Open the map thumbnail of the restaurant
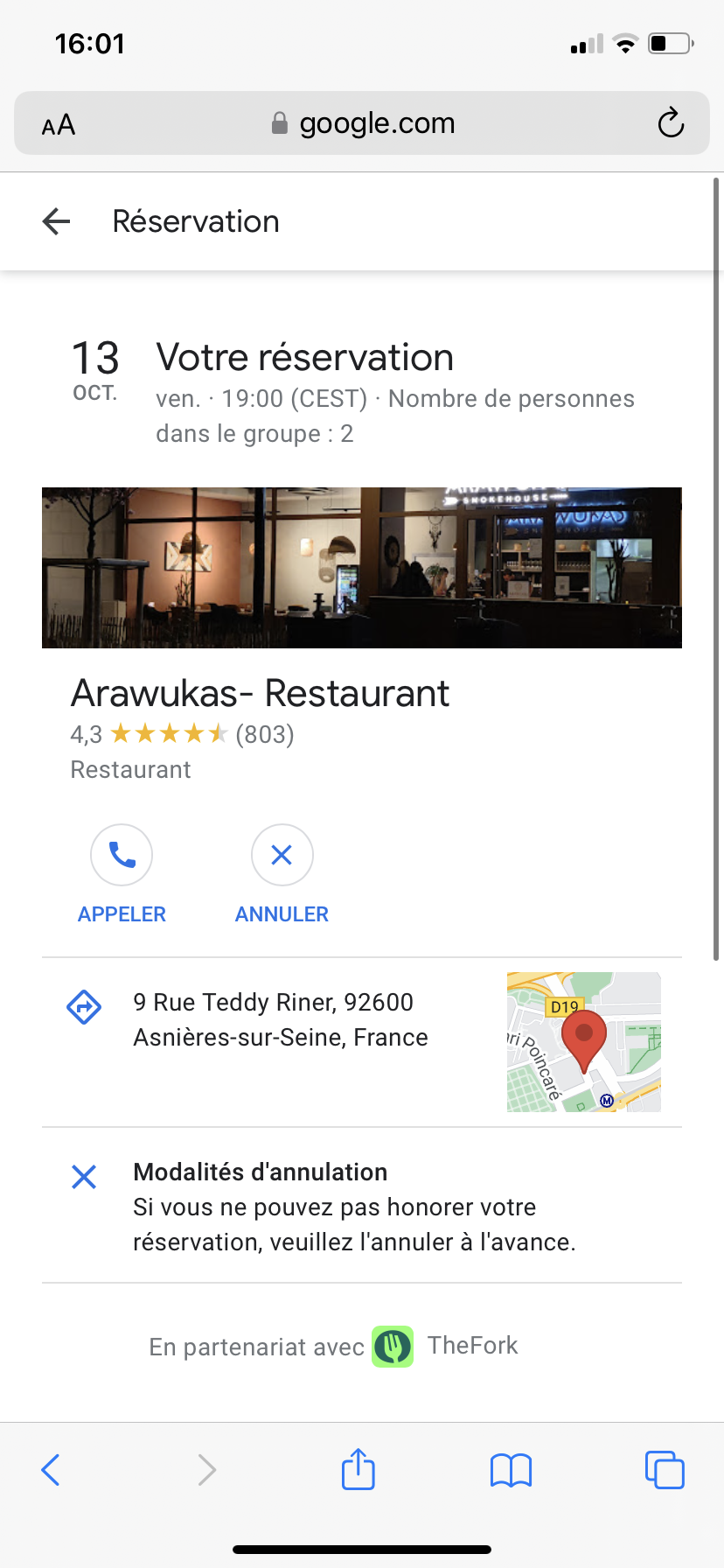Screen dimensions: 724x1568 (583, 1041)
